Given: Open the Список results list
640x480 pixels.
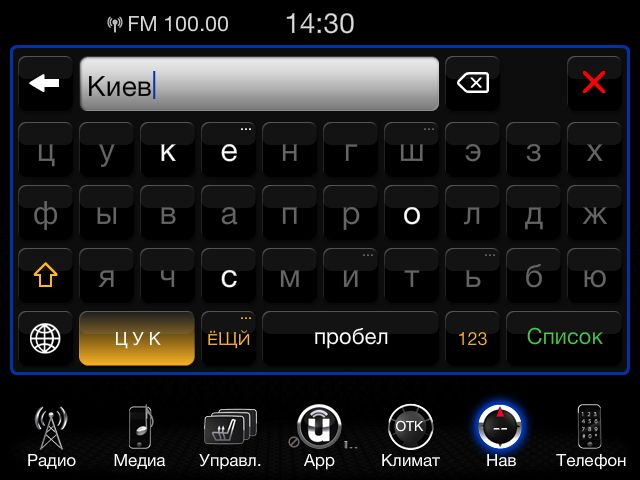Looking at the screenshot, I should [564, 338].
